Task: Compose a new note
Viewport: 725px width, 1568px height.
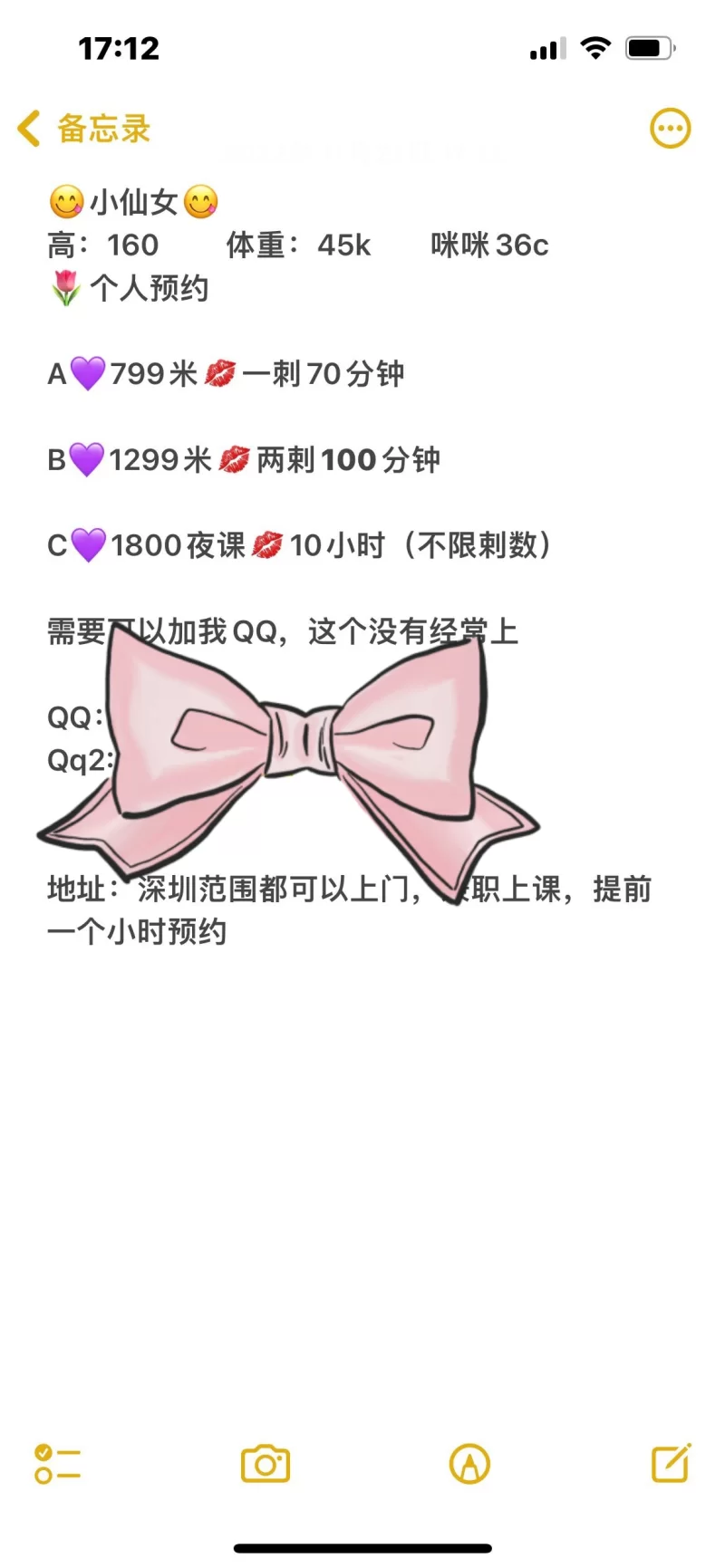Action: [x=672, y=1463]
